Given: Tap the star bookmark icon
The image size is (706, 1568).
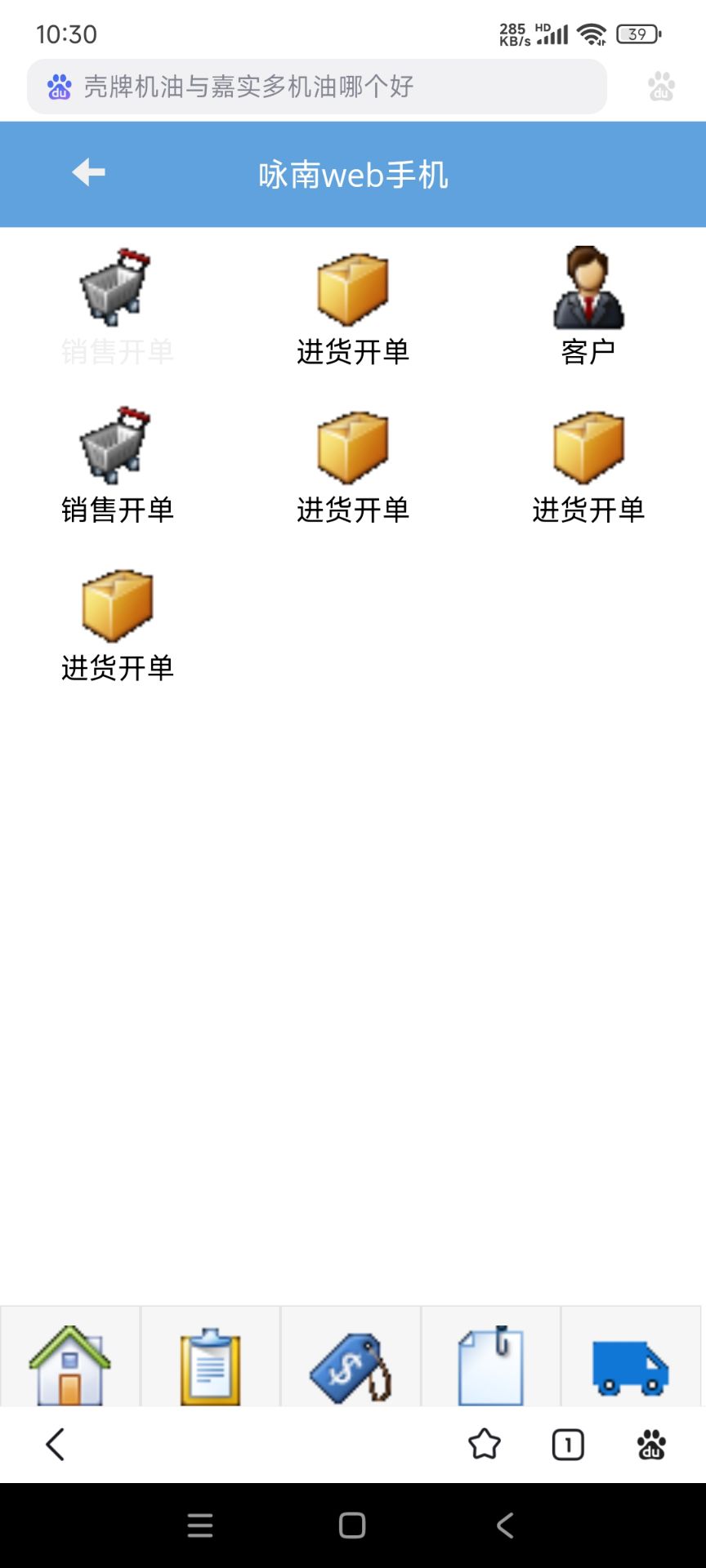Looking at the screenshot, I should pos(484,1444).
